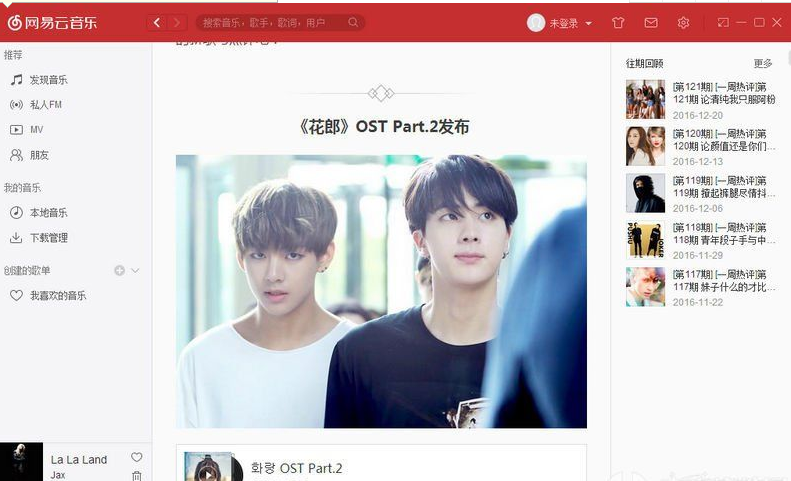This screenshot has width=791, height=481.
Task: Open 本地音乐
Action: click(x=48, y=212)
